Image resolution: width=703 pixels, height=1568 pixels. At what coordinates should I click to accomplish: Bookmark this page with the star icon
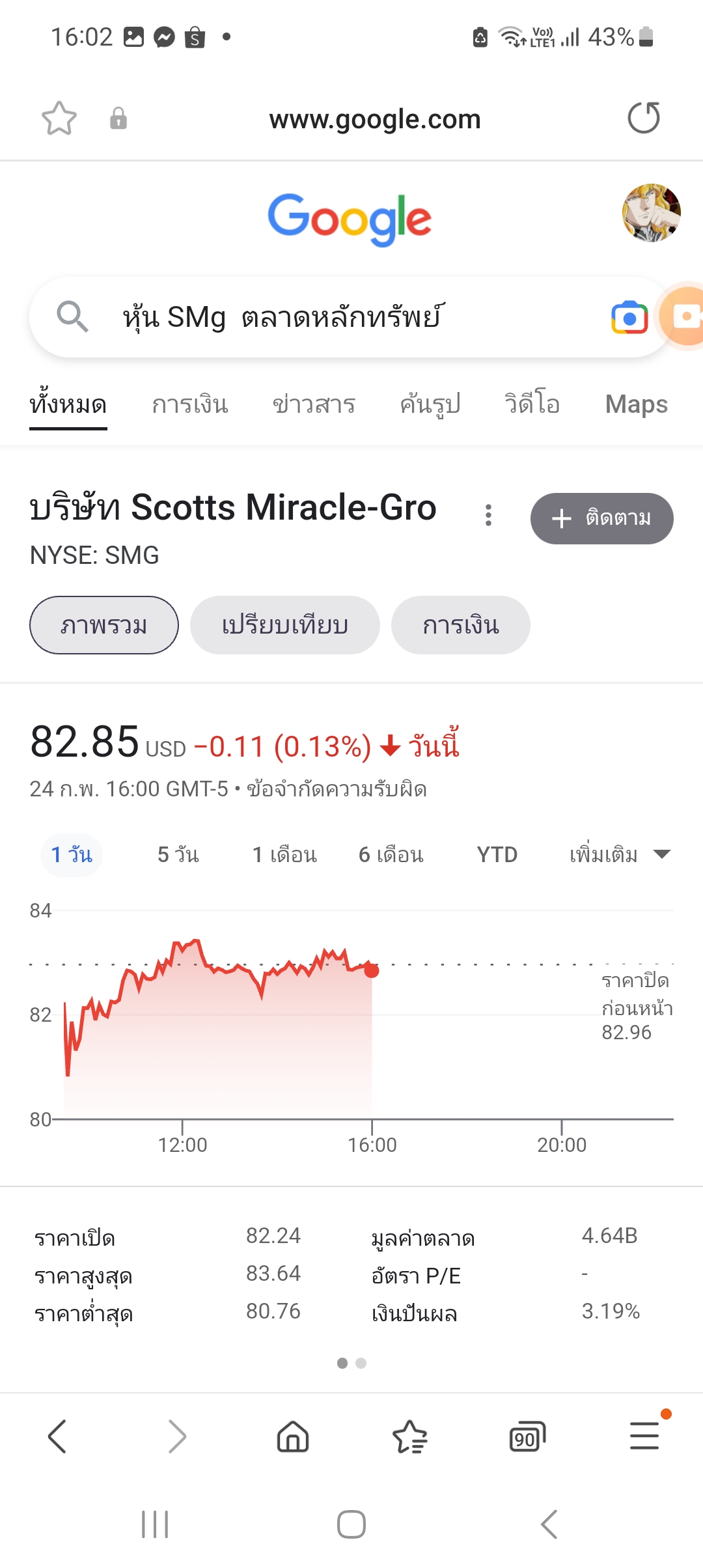pos(59,119)
